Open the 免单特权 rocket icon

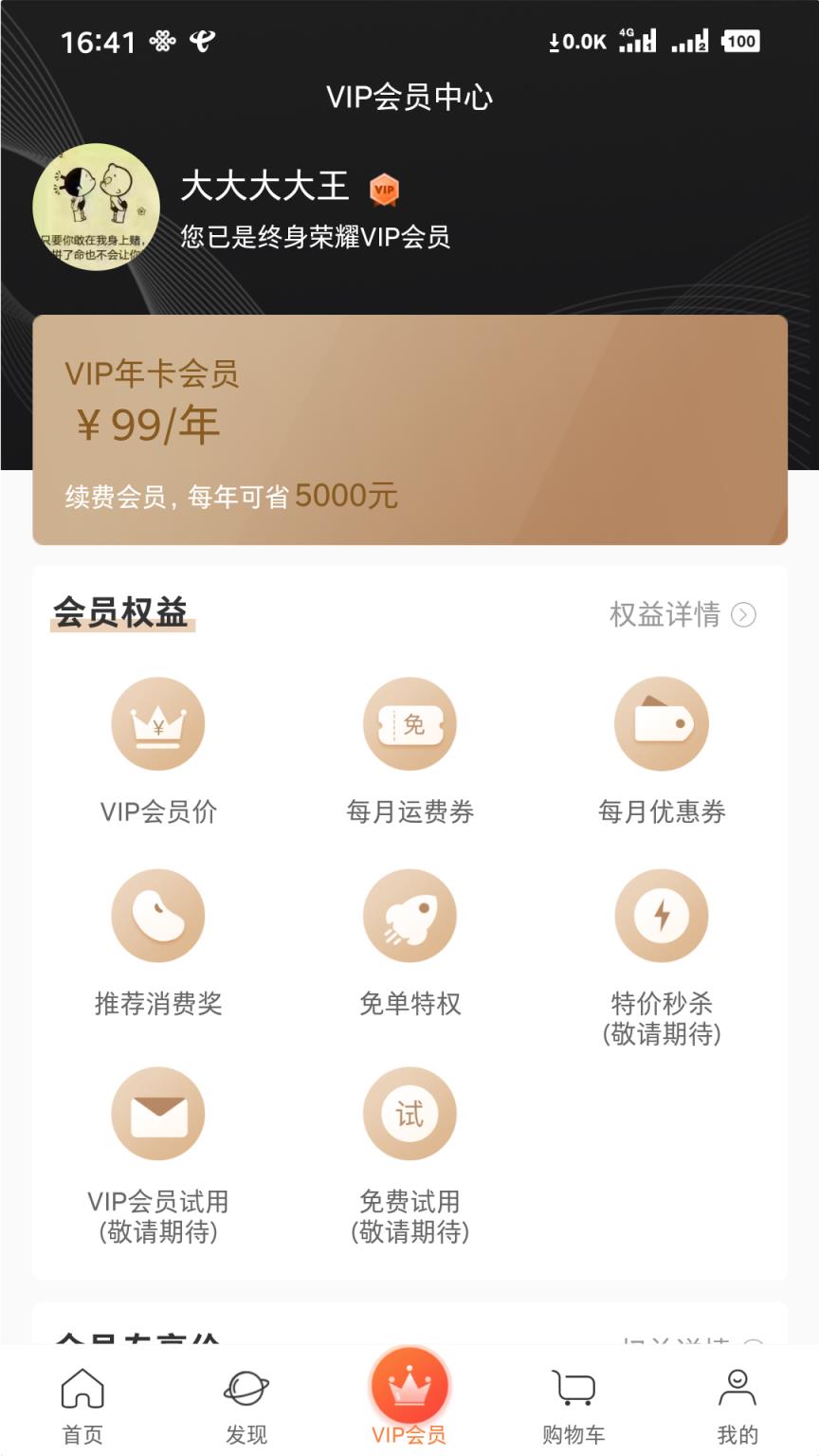click(x=409, y=915)
